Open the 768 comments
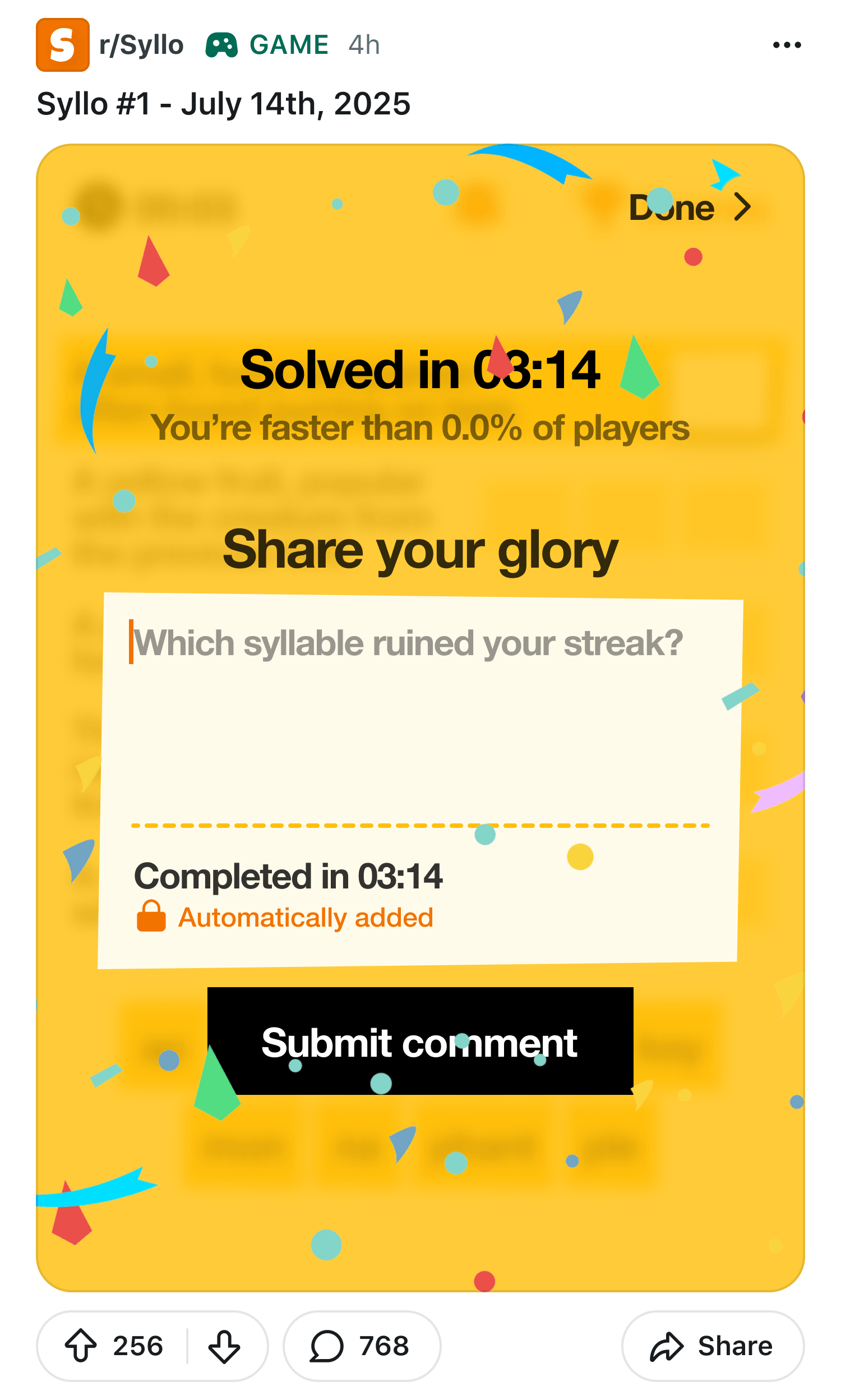 [x=361, y=1346]
